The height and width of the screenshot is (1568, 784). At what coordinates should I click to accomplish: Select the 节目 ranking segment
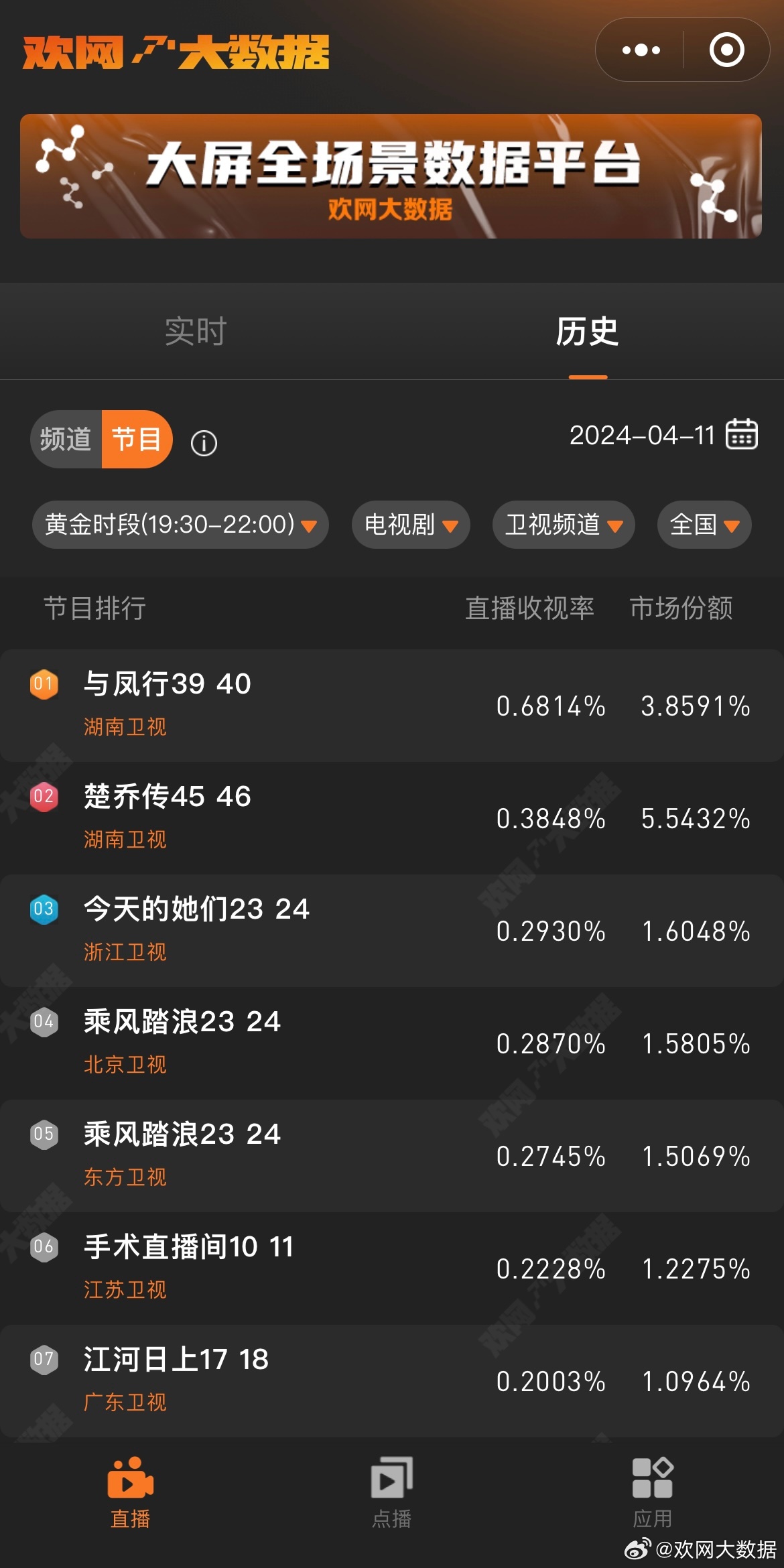tap(137, 440)
